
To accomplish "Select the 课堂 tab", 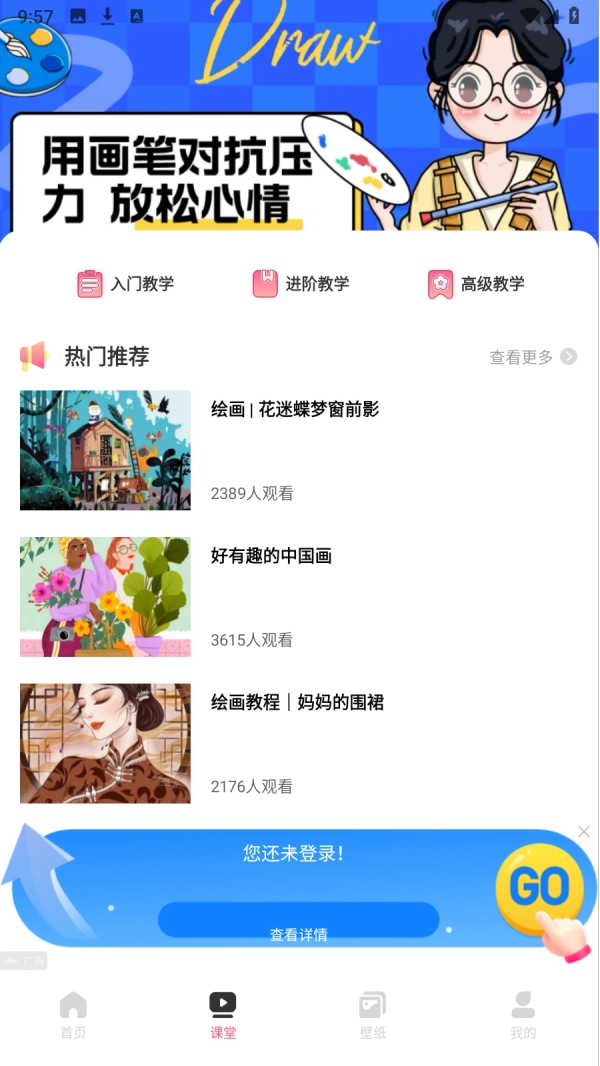I will click(223, 1015).
